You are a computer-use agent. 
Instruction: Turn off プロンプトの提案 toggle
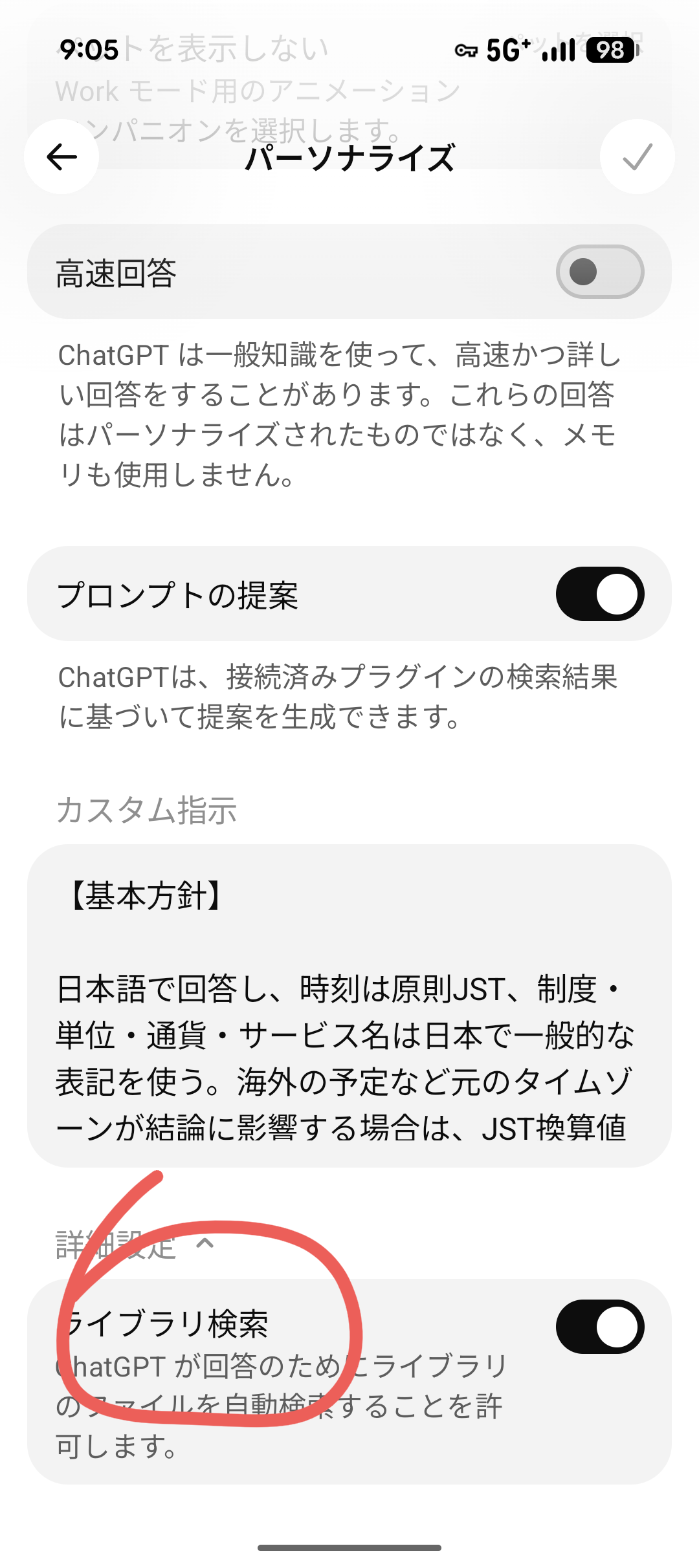point(600,594)
